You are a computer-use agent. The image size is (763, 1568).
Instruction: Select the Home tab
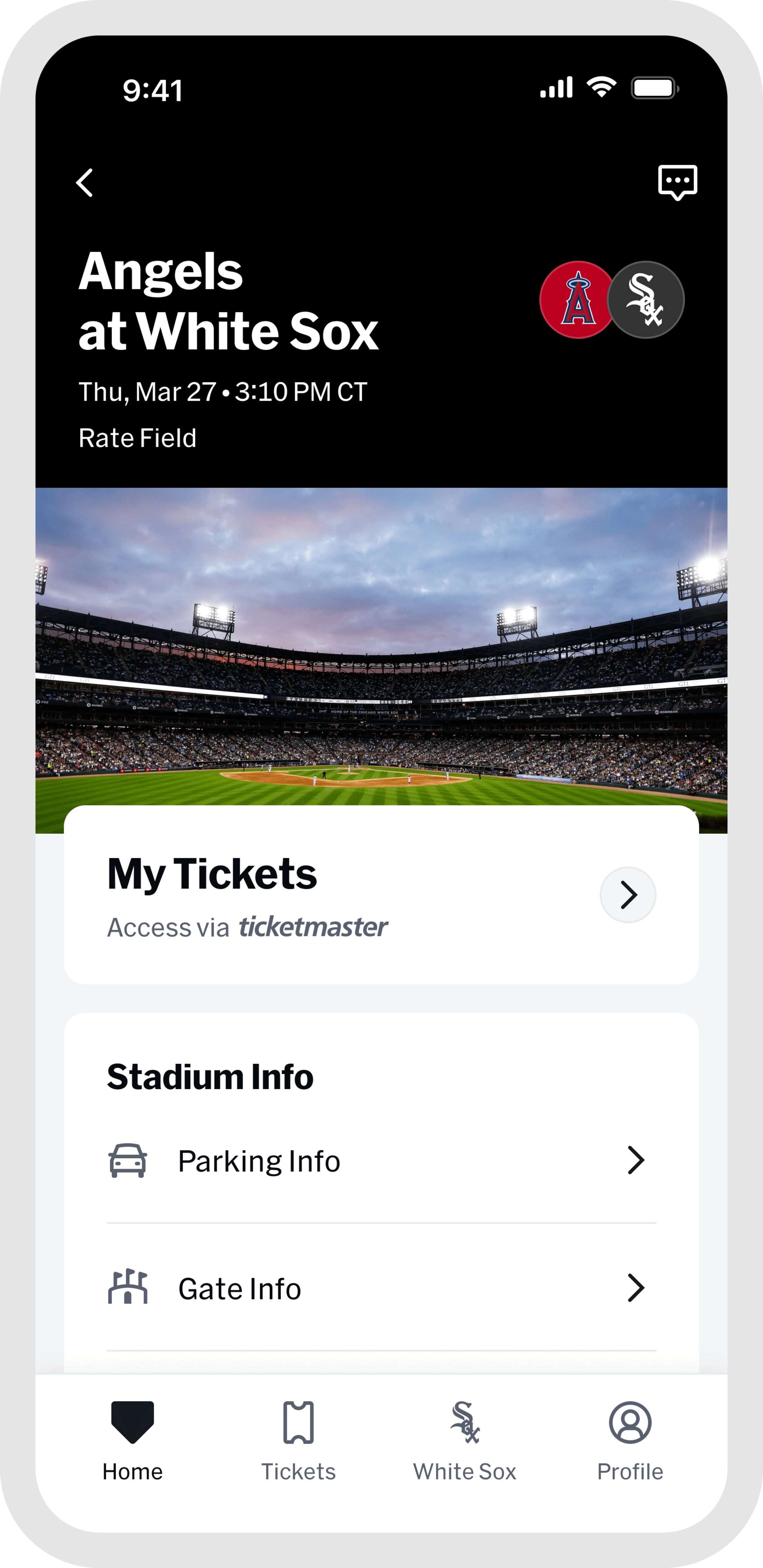[133, 1455]
